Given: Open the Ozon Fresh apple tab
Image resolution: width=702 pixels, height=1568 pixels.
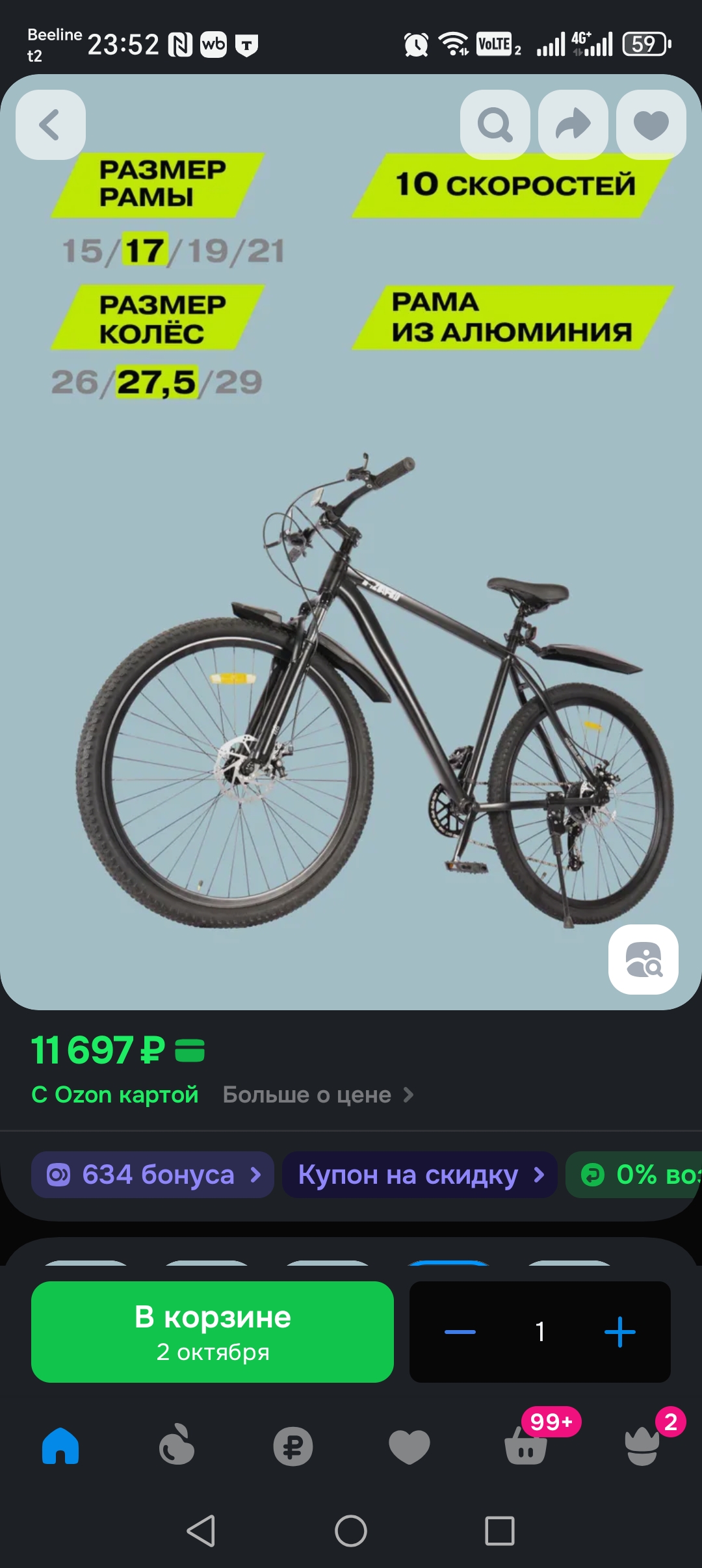Looking at the screenshot, I should coord(177,1446).
